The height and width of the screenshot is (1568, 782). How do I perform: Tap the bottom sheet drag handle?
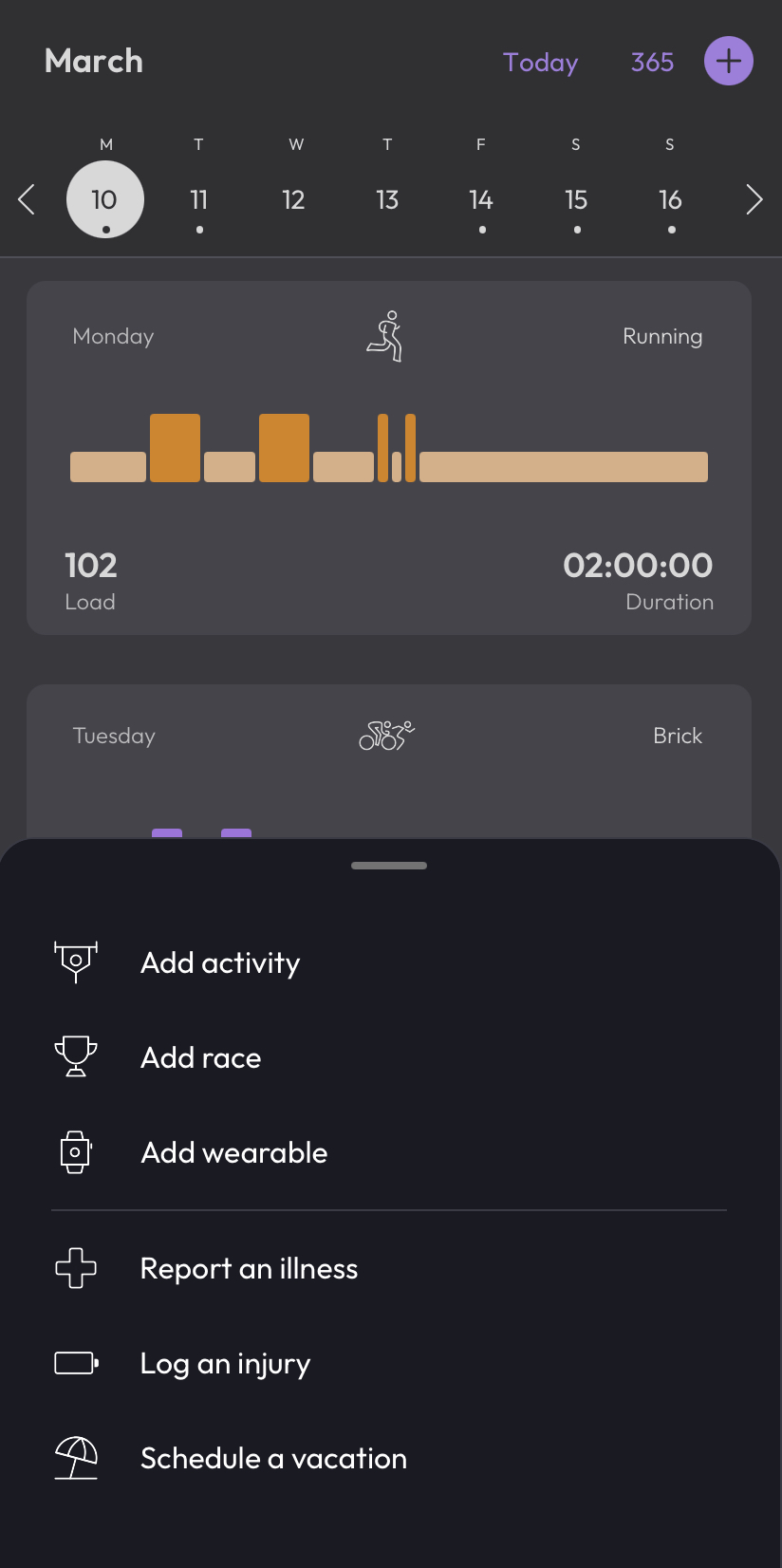pyautogui.click(x=389, y=866)
